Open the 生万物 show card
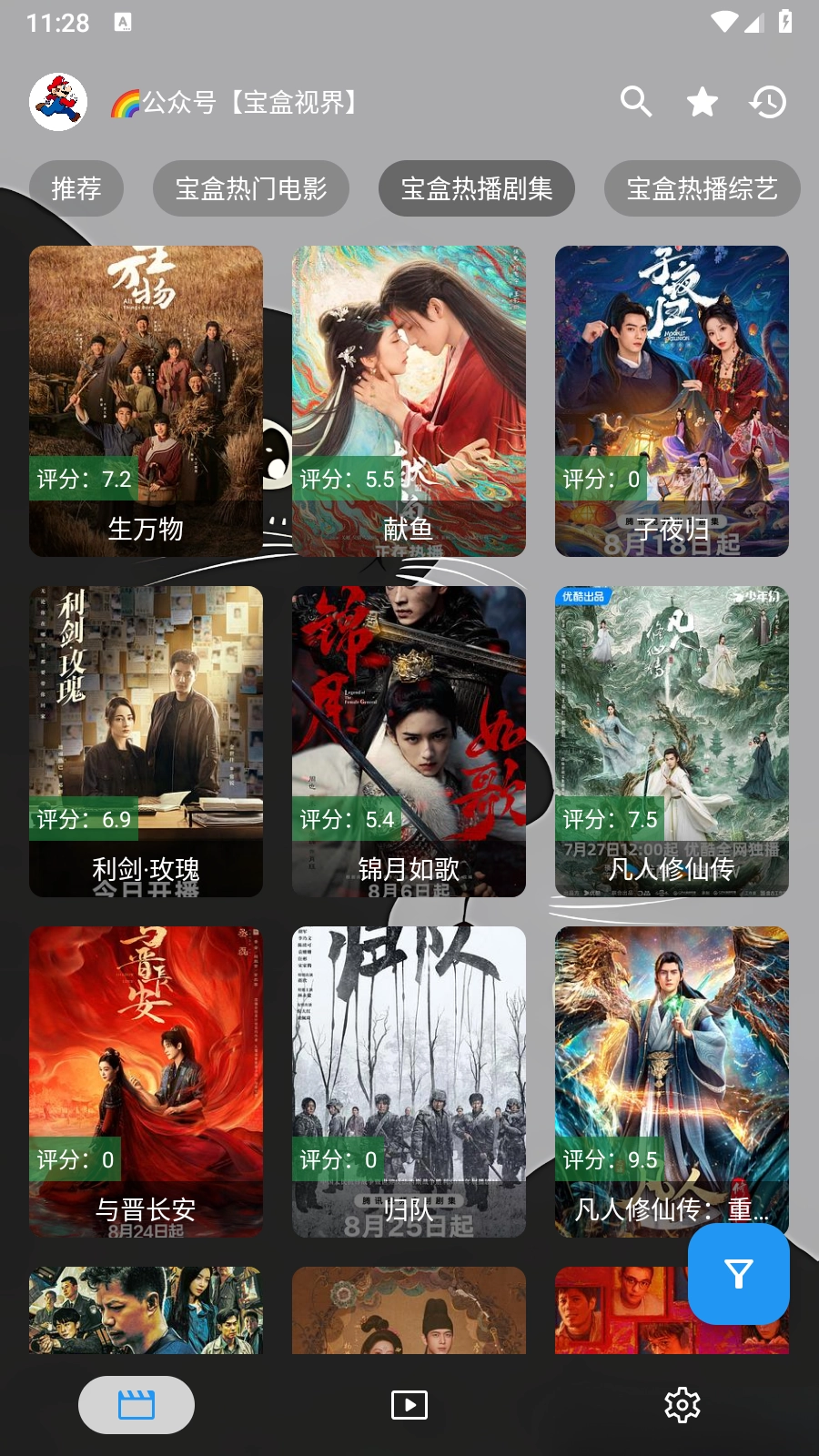819x1456 pixels. click(x=146, y=400)
